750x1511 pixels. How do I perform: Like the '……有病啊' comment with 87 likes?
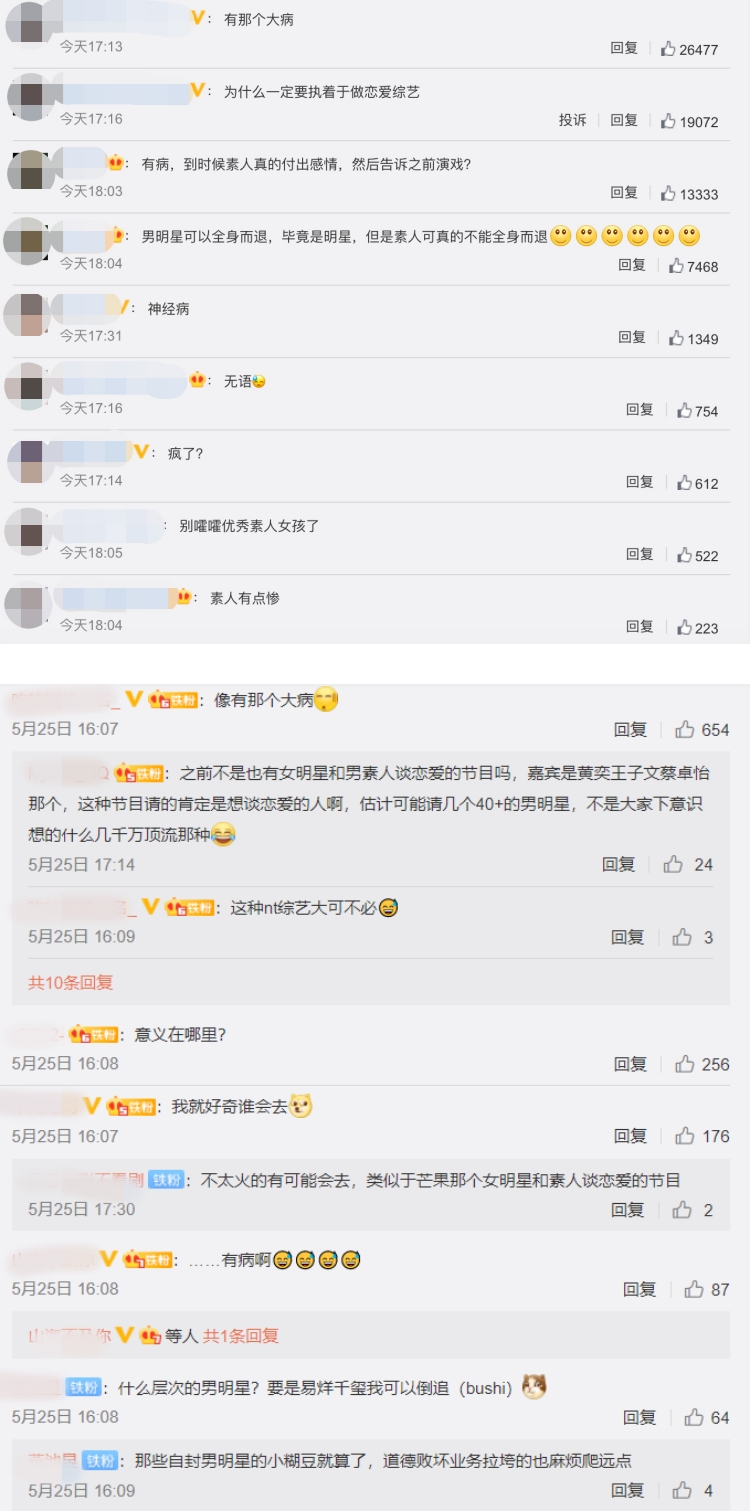tap(694, 1289)
